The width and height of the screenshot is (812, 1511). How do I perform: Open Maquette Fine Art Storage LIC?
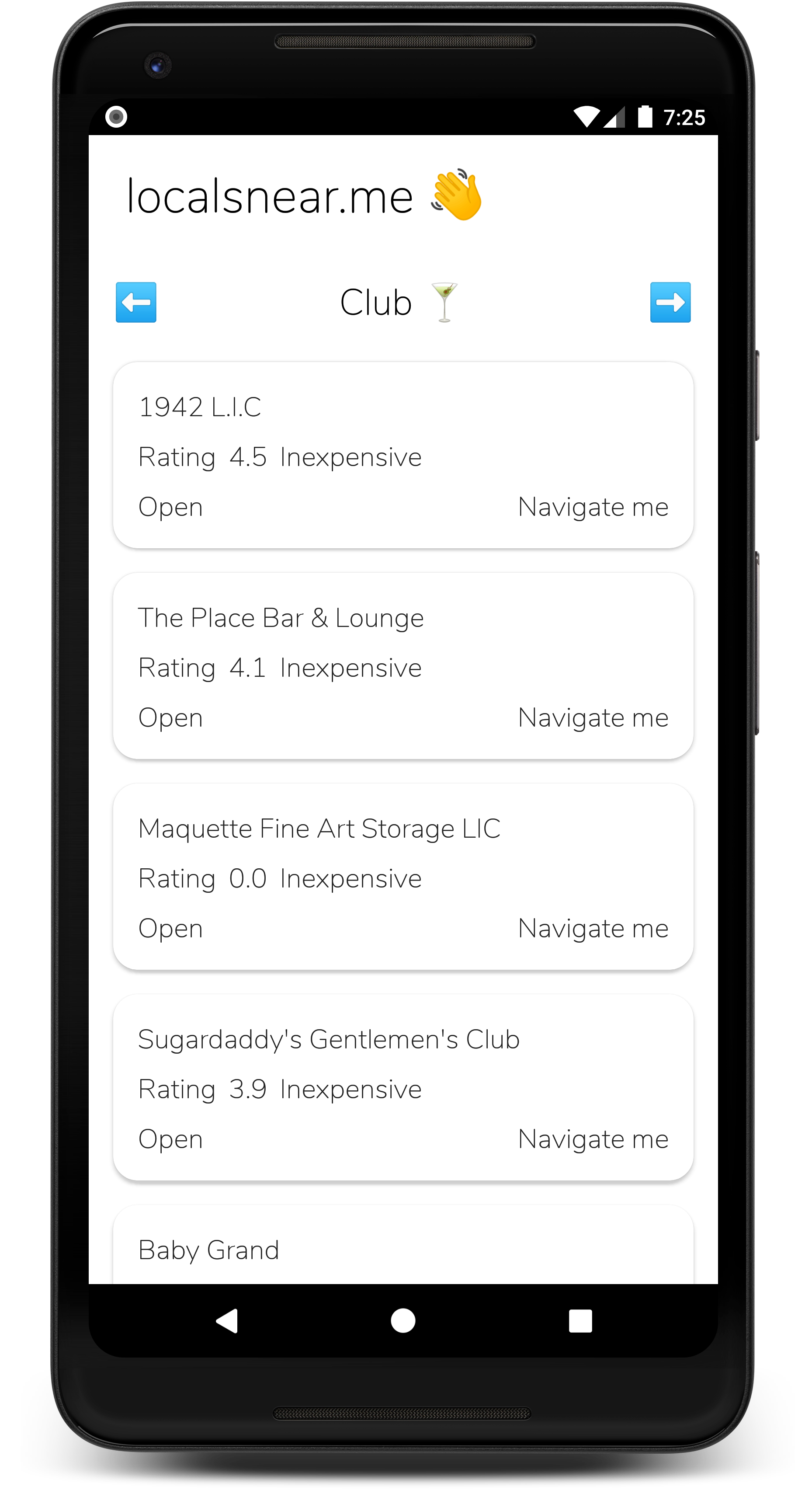coord(319,828)
